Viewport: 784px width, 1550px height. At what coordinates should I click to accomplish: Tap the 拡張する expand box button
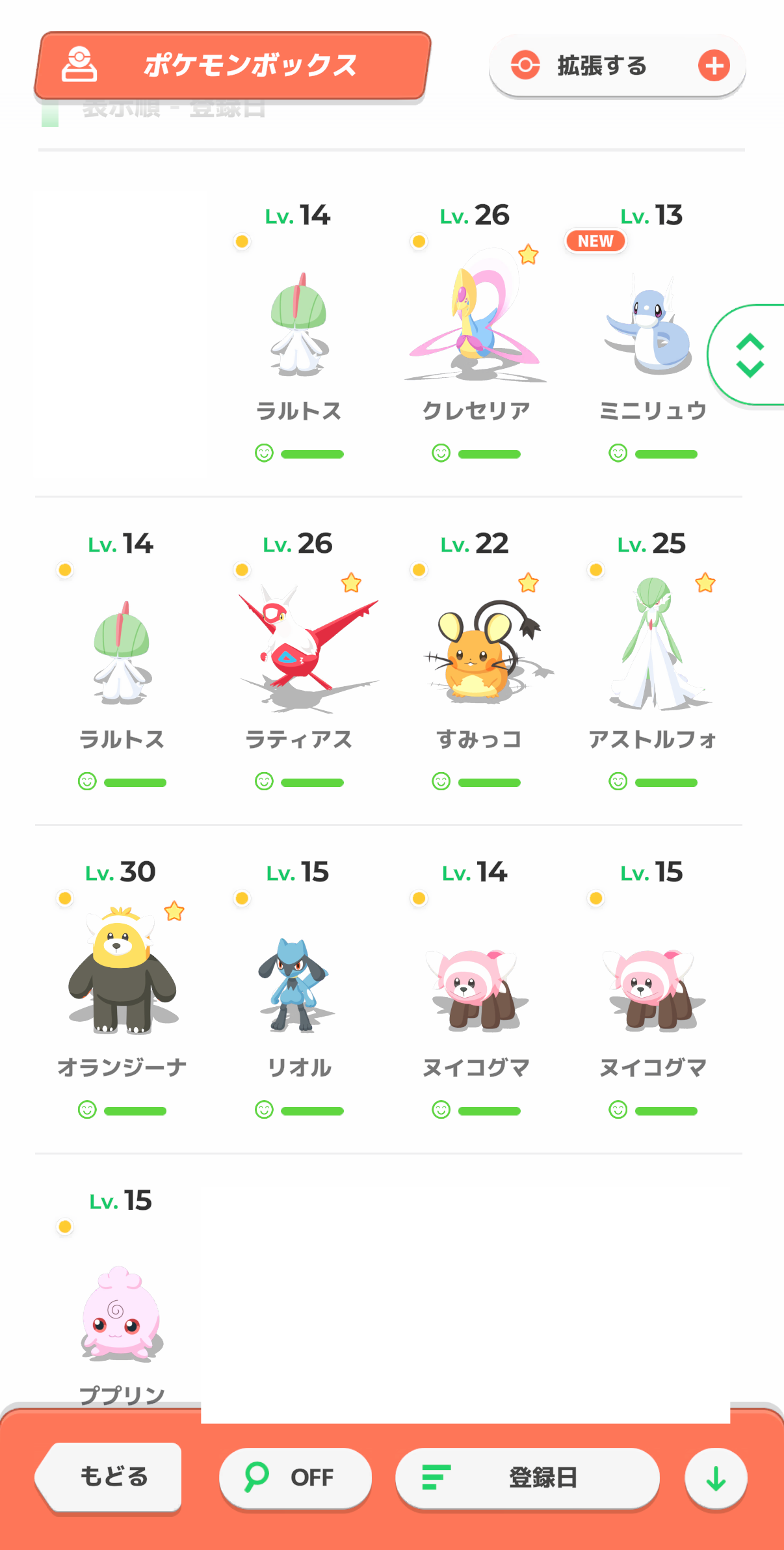pyautogui.click(x=617, y=66)
